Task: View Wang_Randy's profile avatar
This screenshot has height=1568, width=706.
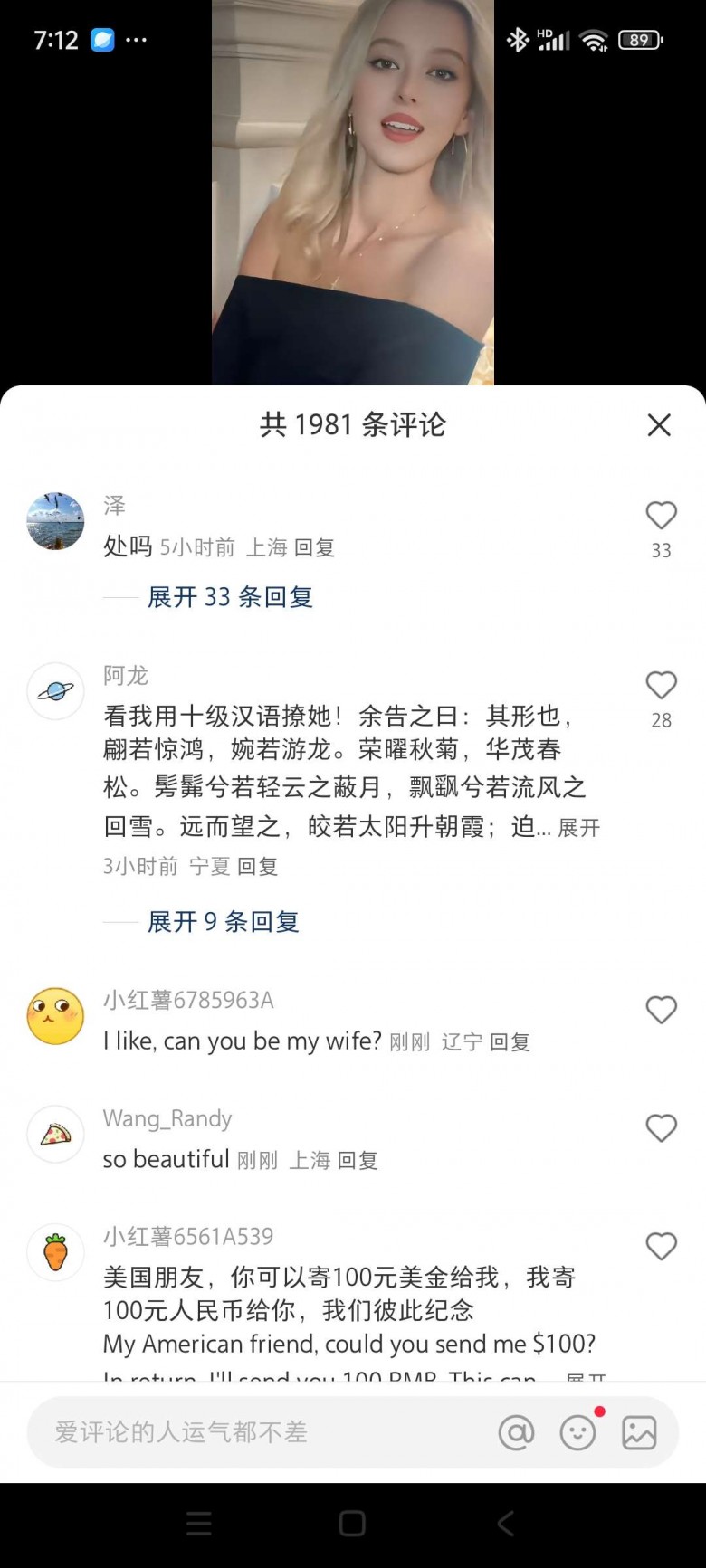Action: pyautogui.click(x=55, y=1134)
